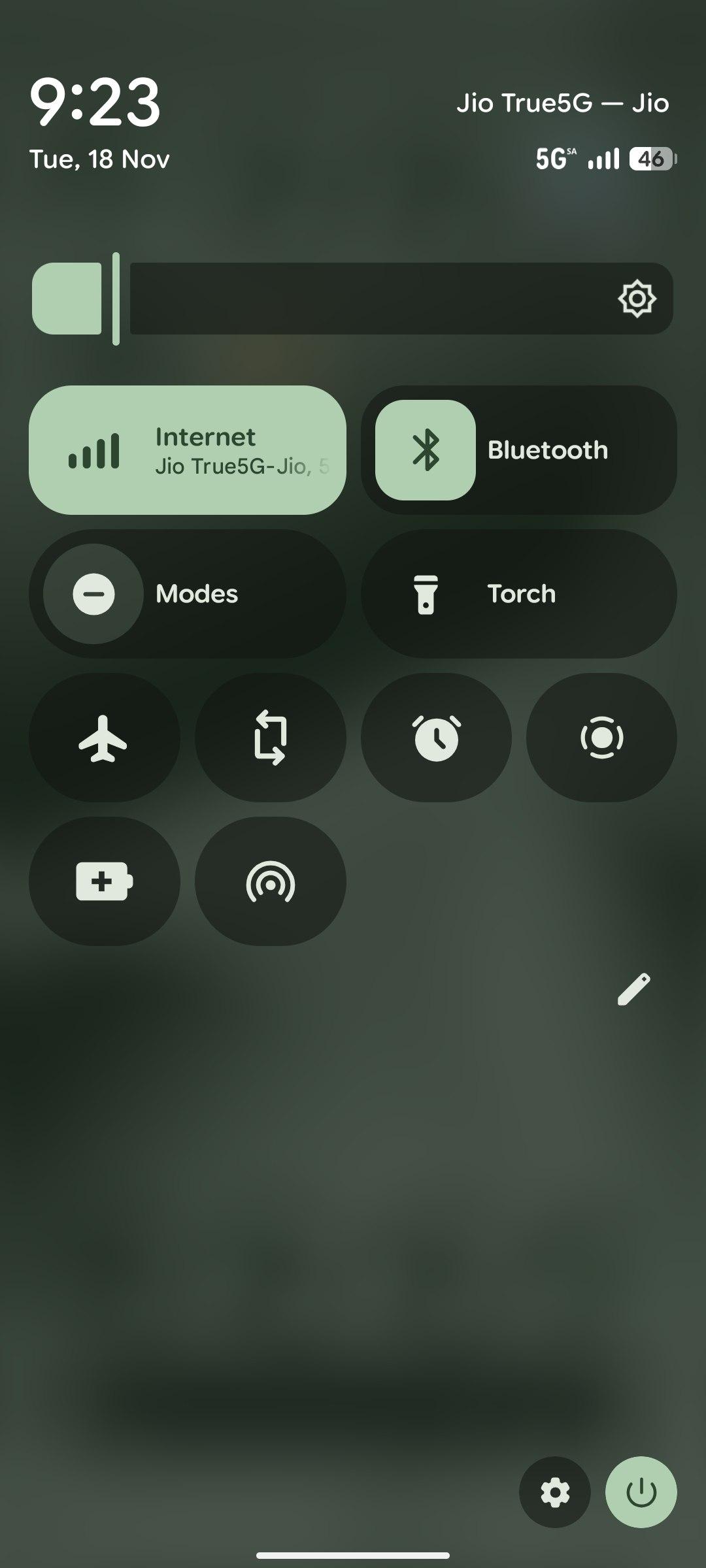Image resolution: width=706 pixels, height=1568 pixels.
Task: Toggle adaptive brightness sun icon
Action: point(637,299)
